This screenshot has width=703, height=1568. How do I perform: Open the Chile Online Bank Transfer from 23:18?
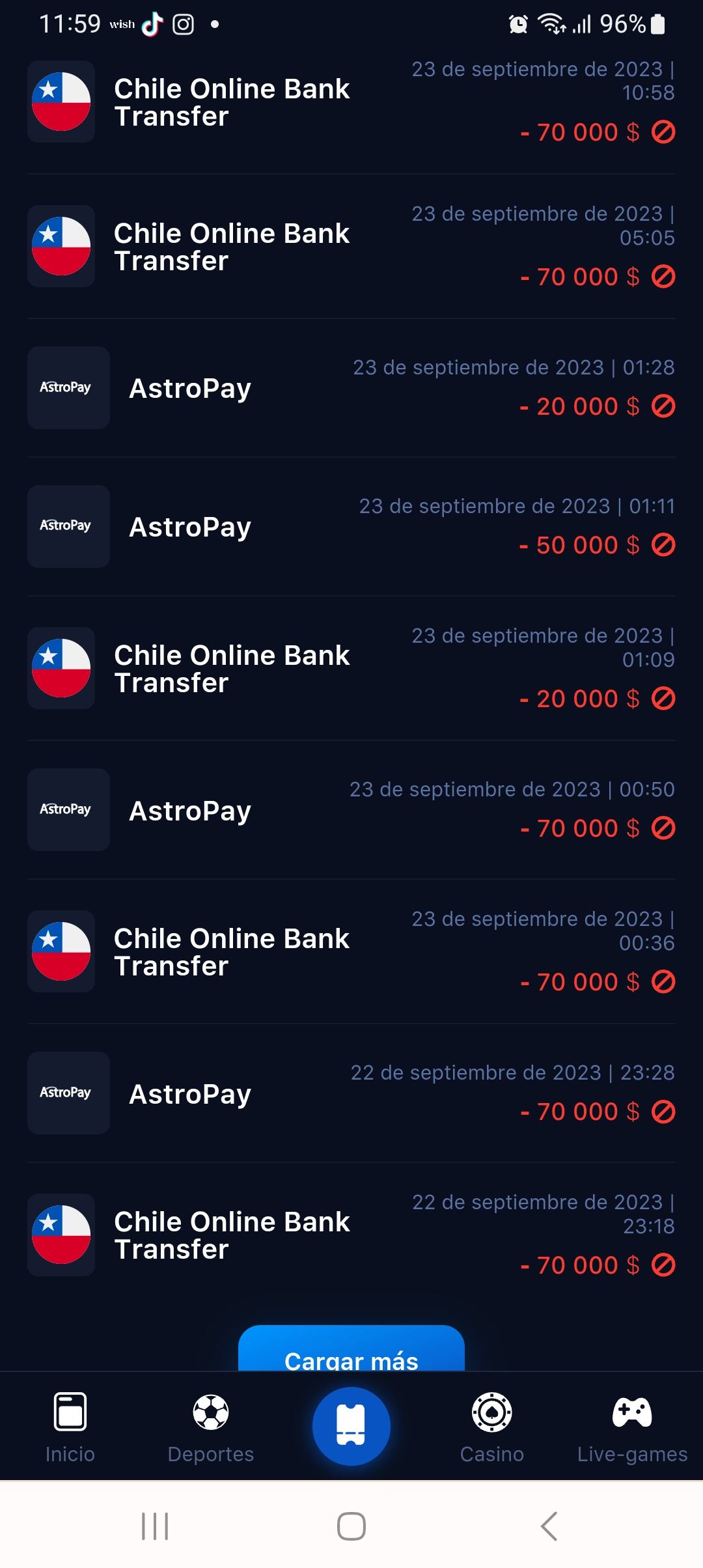[x=351, y=1235]
